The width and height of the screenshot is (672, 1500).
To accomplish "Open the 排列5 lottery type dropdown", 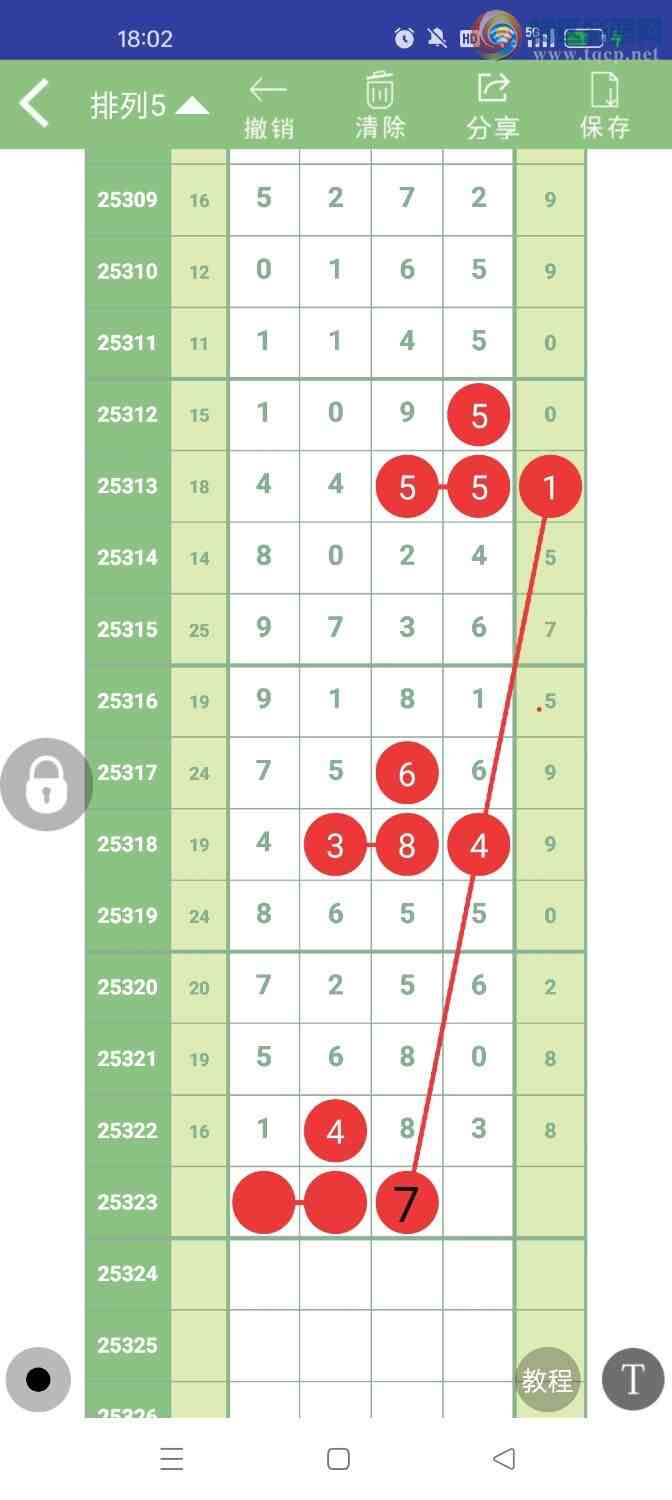I will coord(150,106).
